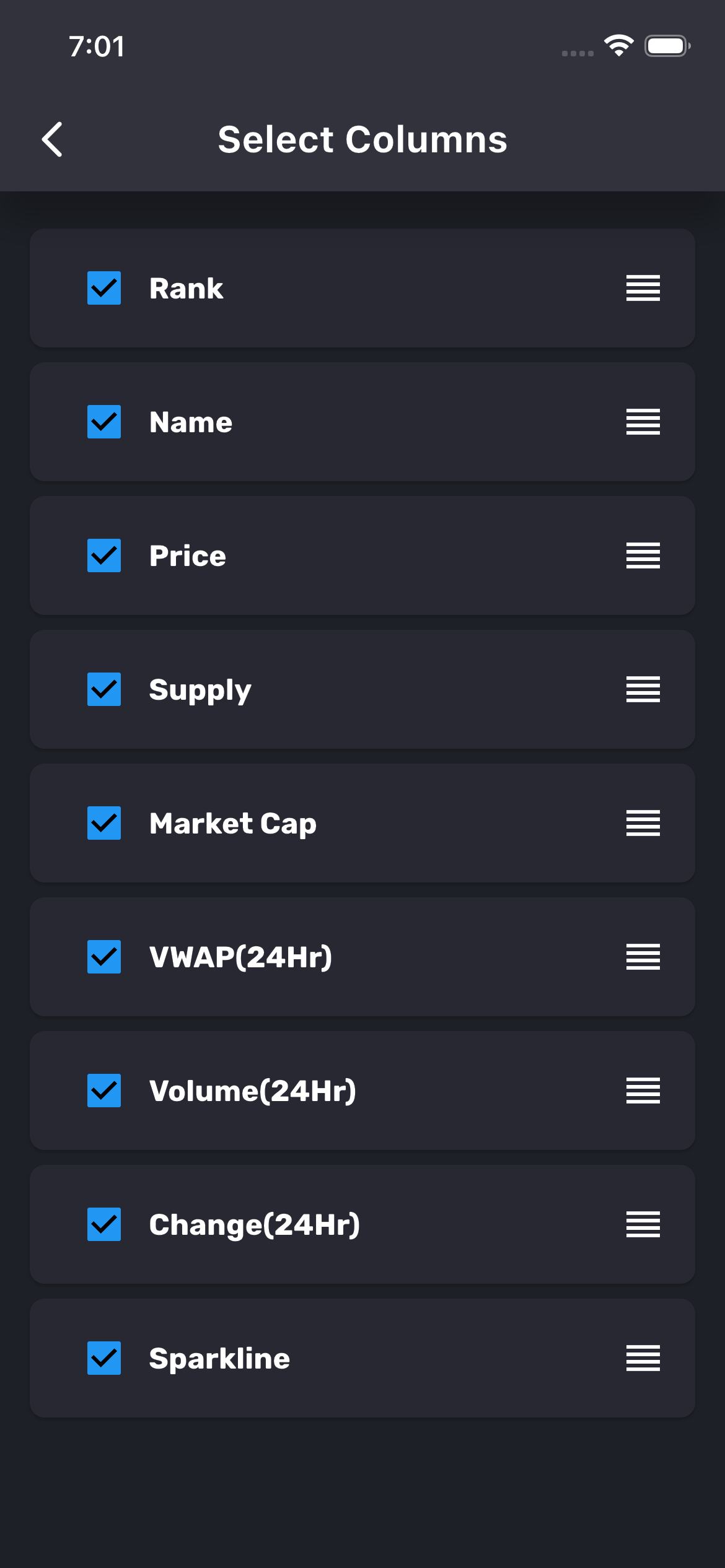Tap the reorder handle on Price row

(x=643, y=555)
